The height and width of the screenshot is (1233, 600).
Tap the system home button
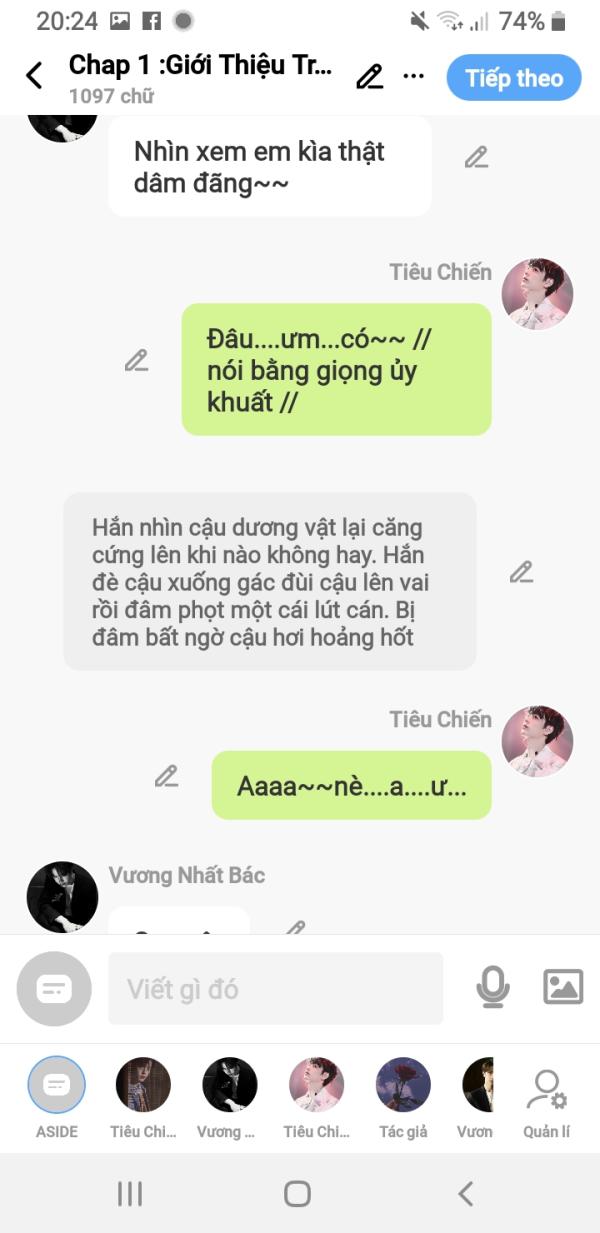click(297, 1193)
